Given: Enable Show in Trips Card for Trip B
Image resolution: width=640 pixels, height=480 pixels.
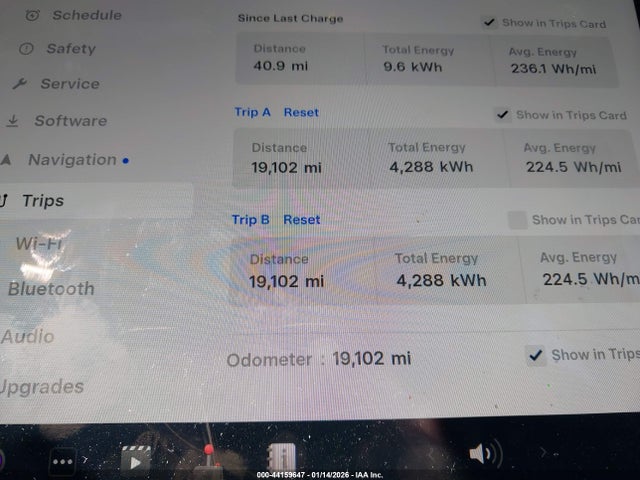Looking at the screenshot, I should pos(517,220).
